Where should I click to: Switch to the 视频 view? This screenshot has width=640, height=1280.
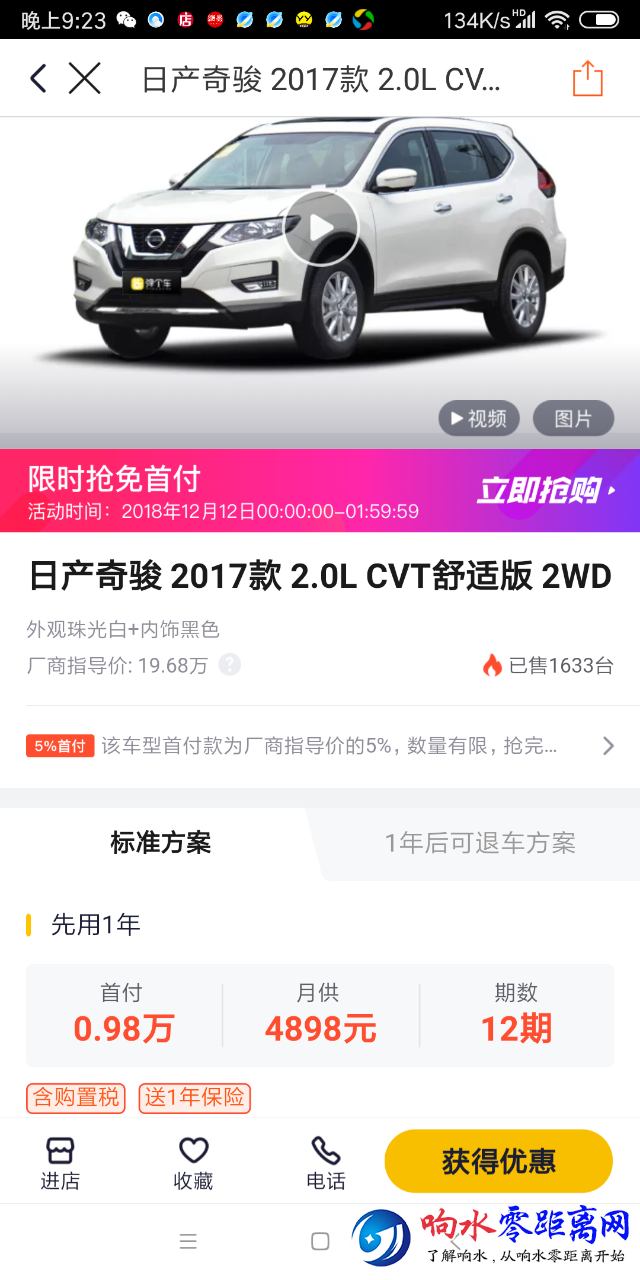pyautogui.click(x=479, y=418)
